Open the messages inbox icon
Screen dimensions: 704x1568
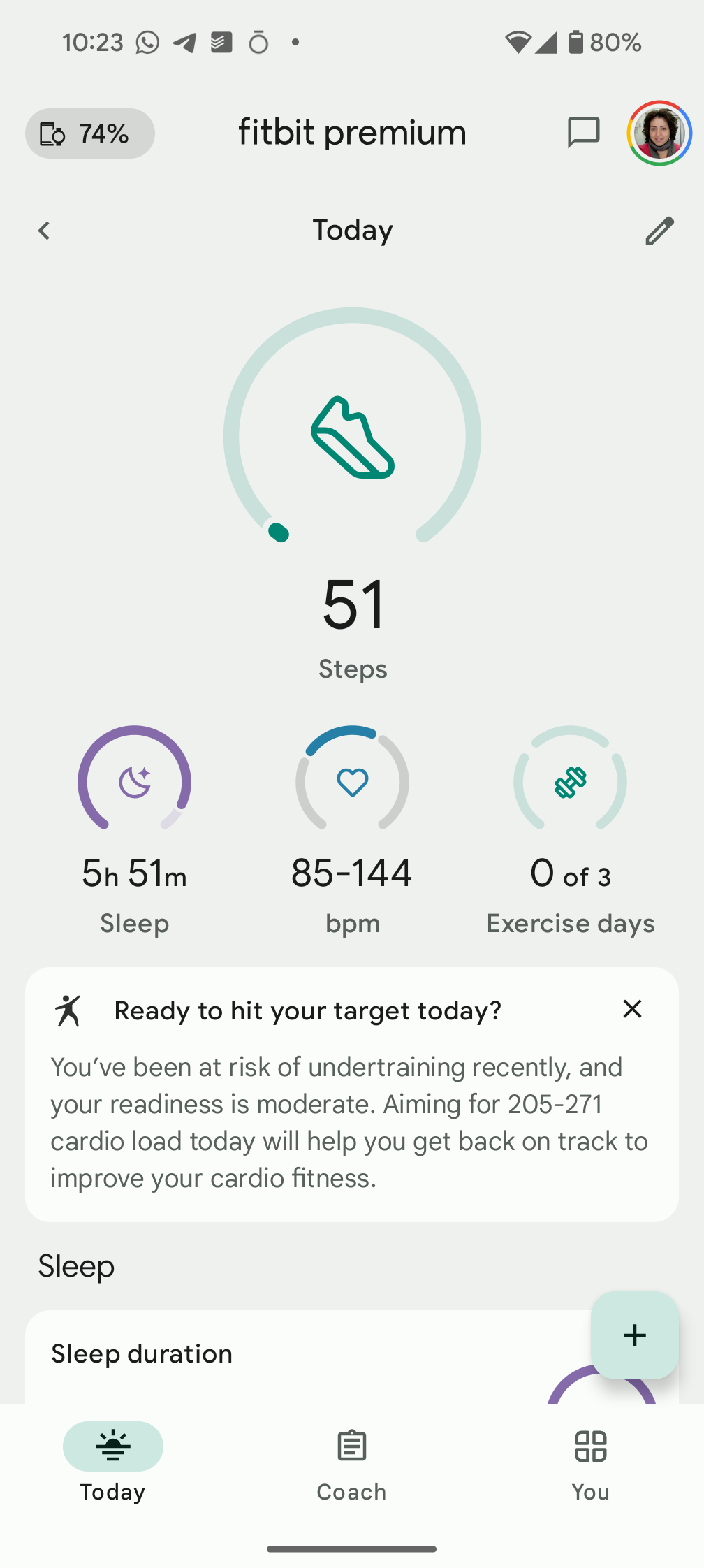pos(583,133)
